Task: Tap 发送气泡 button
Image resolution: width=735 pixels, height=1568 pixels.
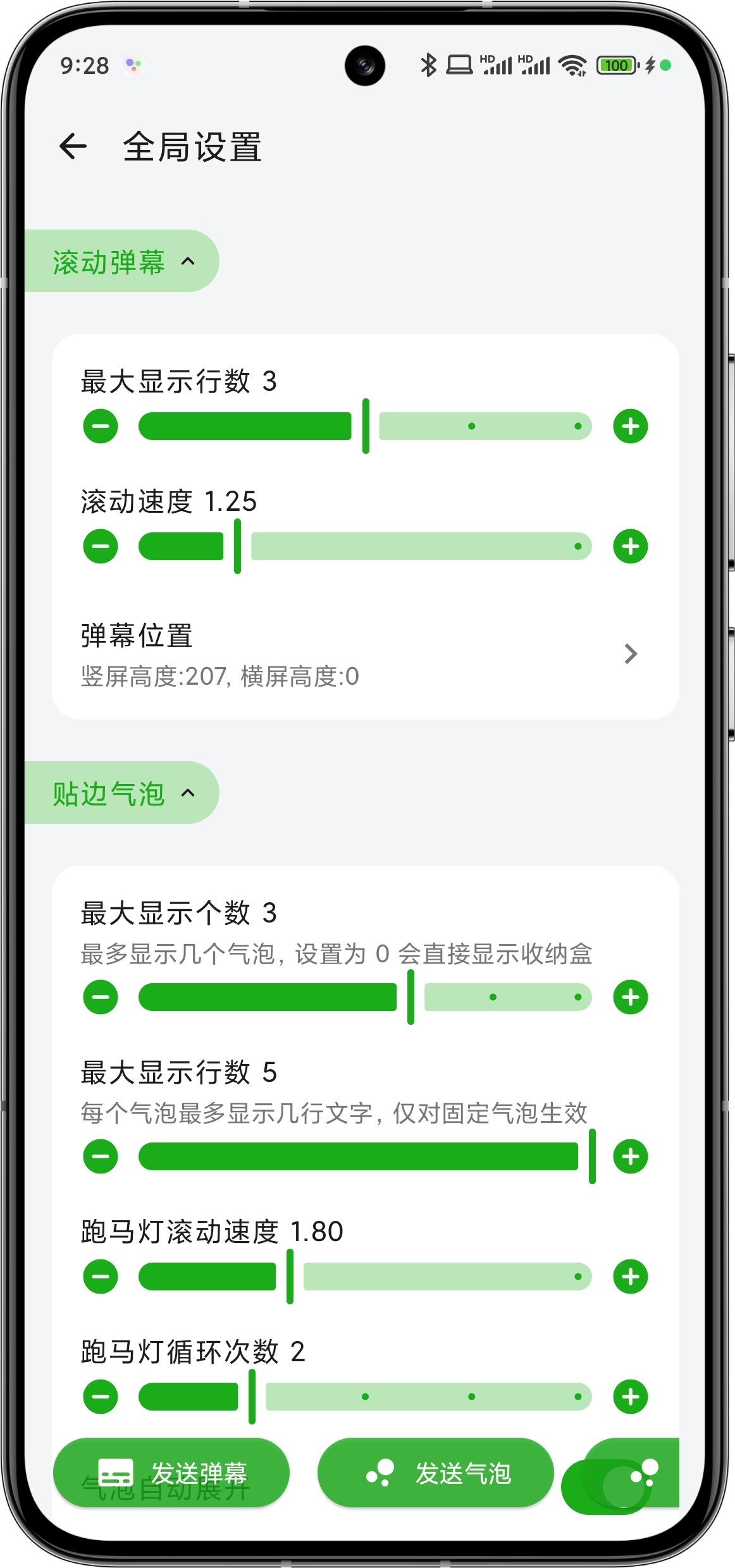Action: tap(435, 1473)
